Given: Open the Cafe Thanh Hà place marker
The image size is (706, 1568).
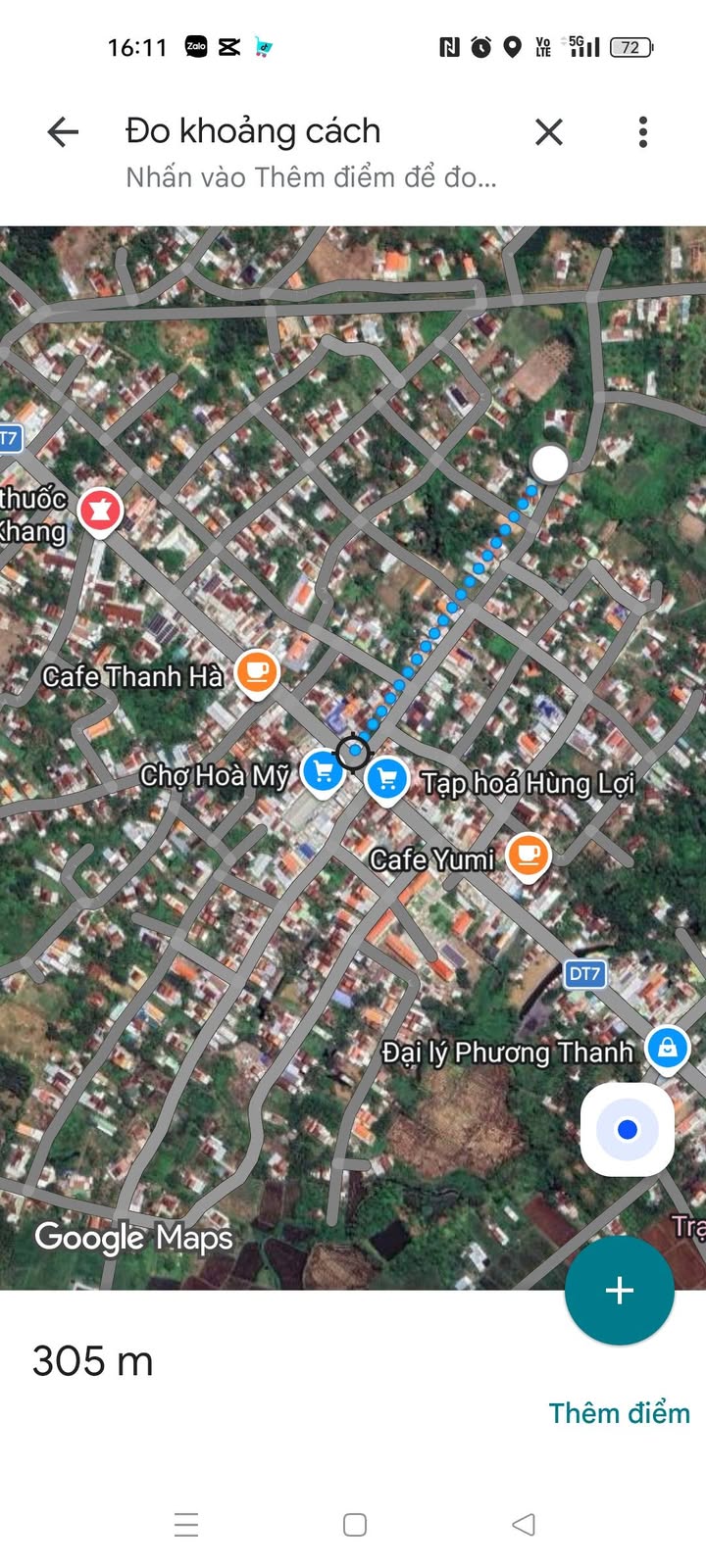Looking at the screenshot, I should click(257, 672).
